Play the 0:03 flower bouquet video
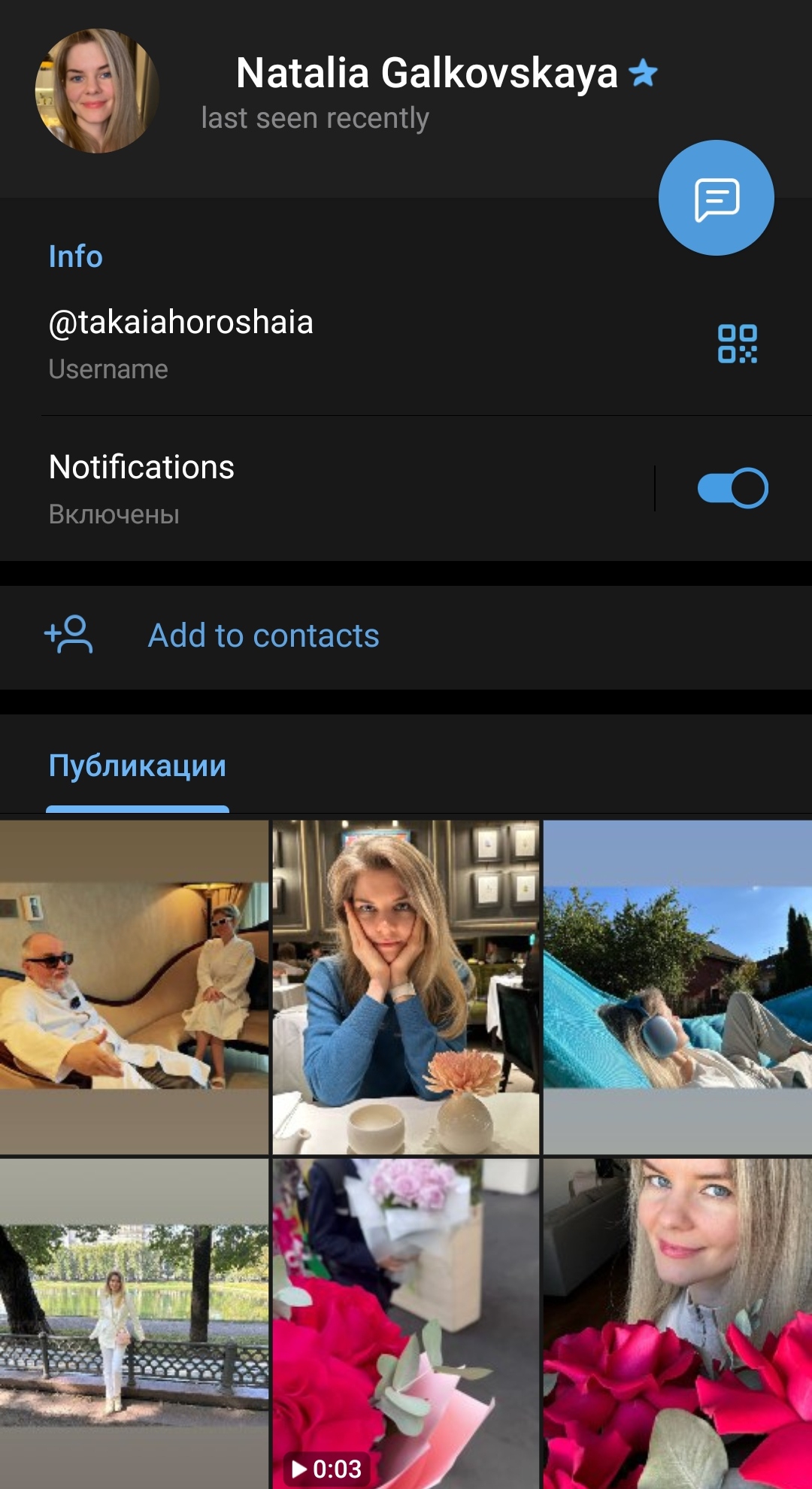812x1489 pixels. click(x=405, y=1324)
